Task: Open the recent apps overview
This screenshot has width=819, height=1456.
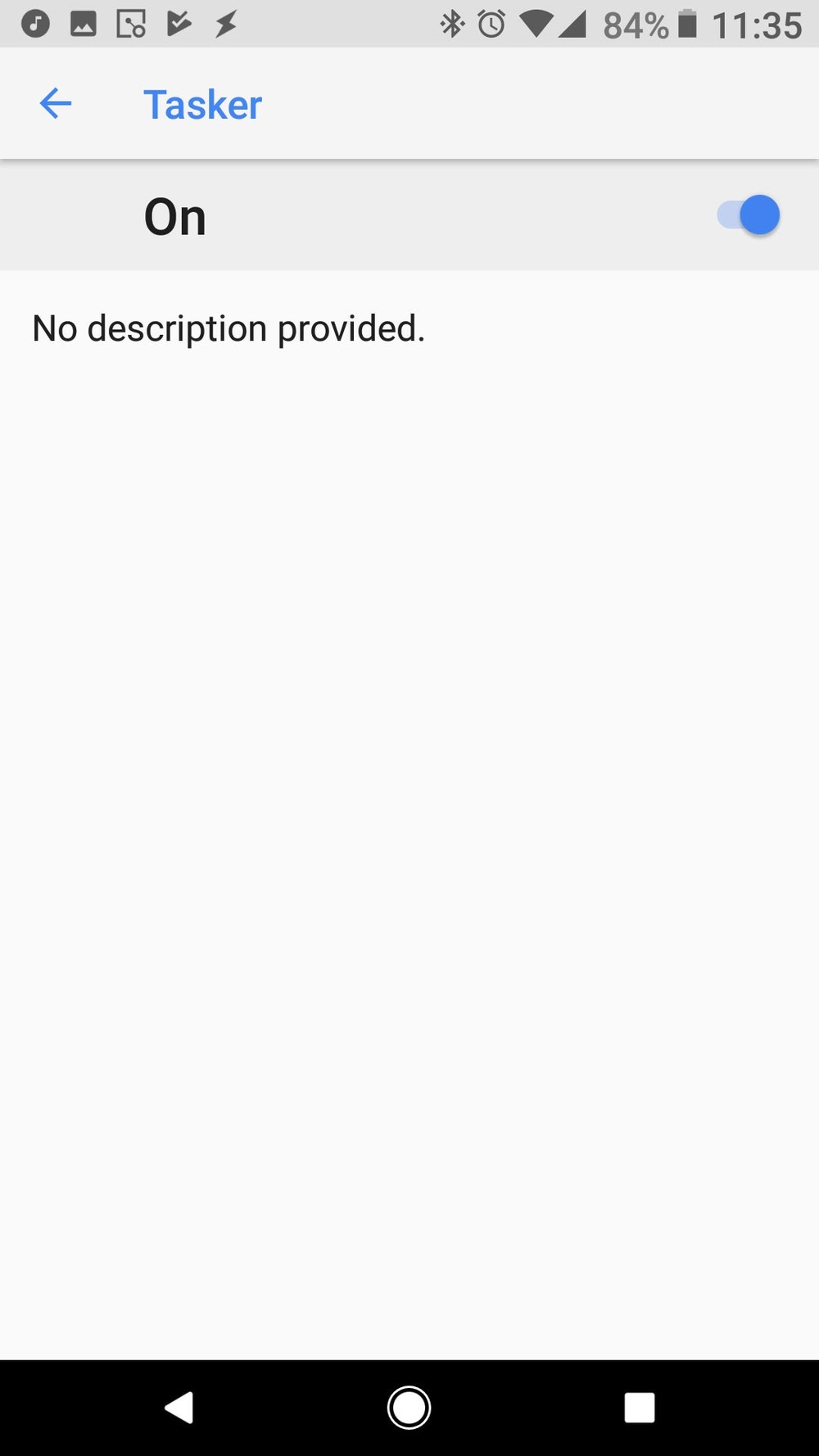Action: click(x=639, y=1408)
